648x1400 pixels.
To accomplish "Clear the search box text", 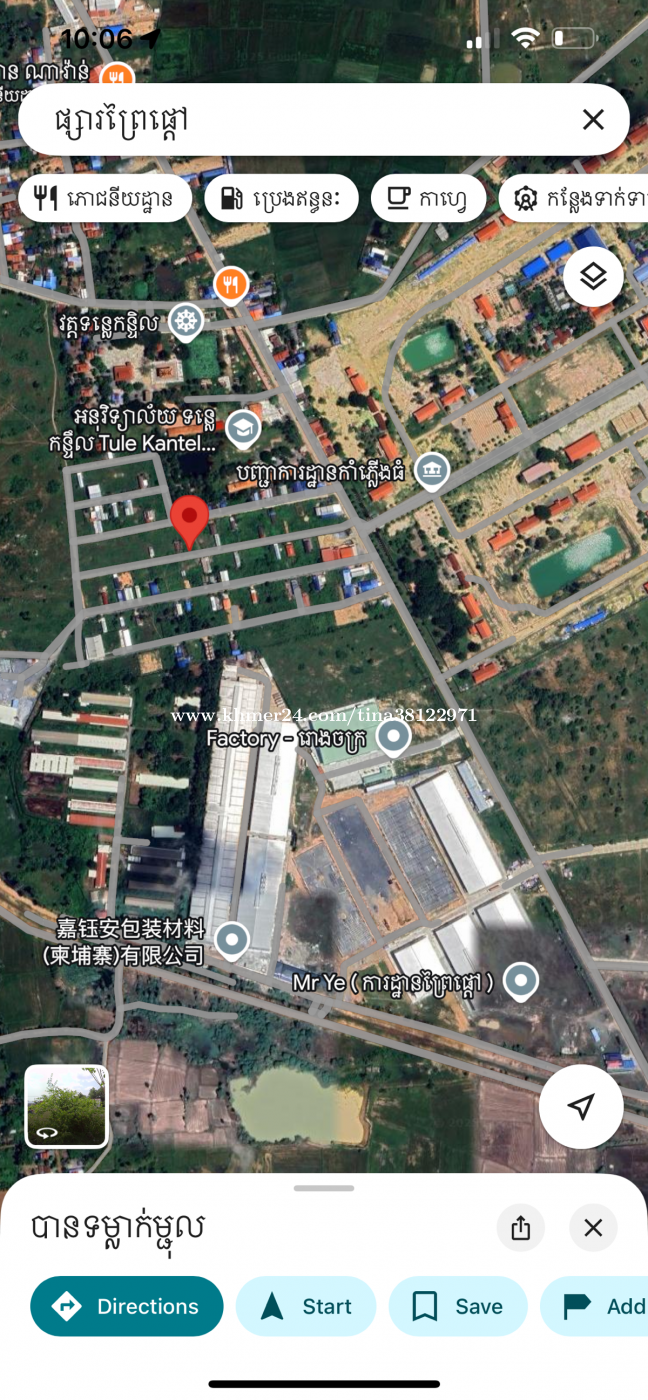I will click(593, 120).
